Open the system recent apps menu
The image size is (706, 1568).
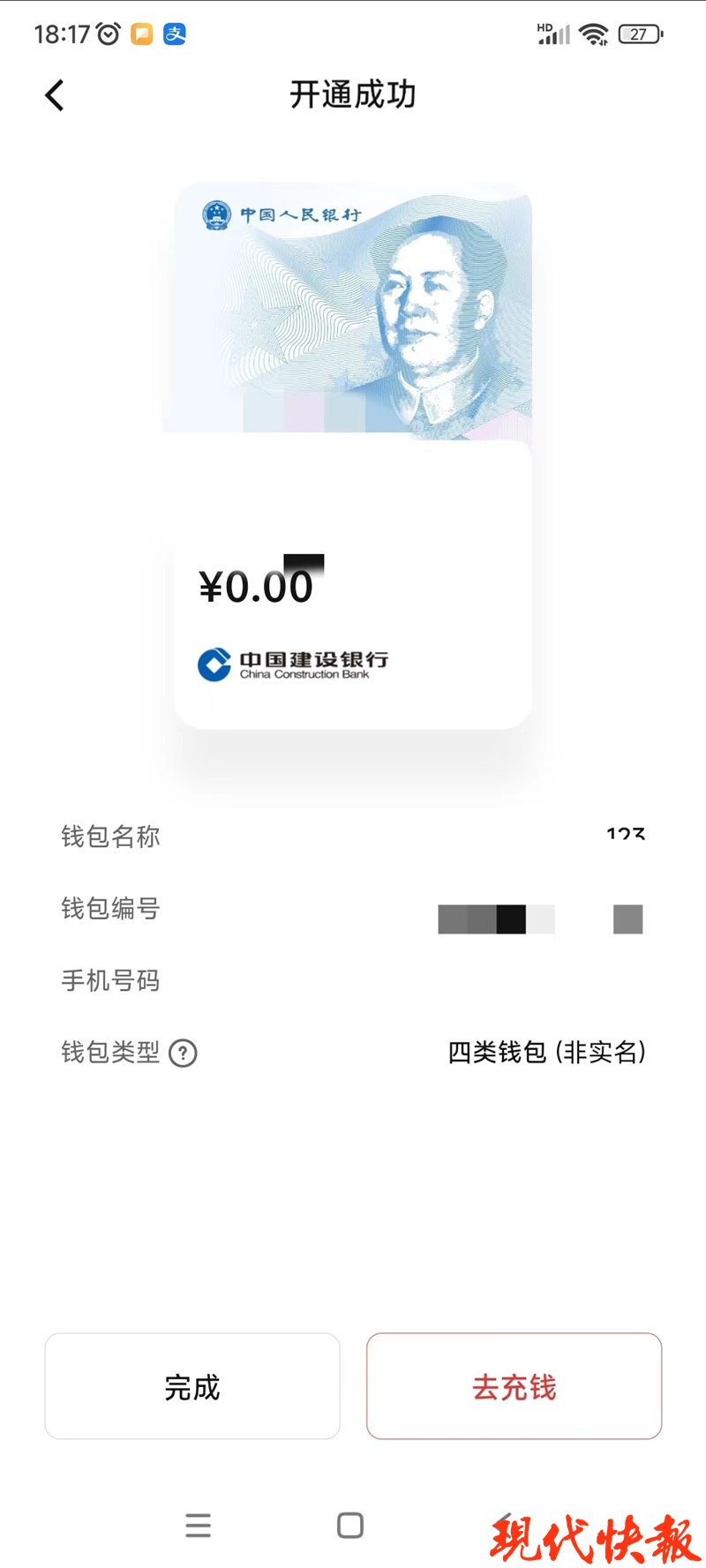tap(198, 1525)
